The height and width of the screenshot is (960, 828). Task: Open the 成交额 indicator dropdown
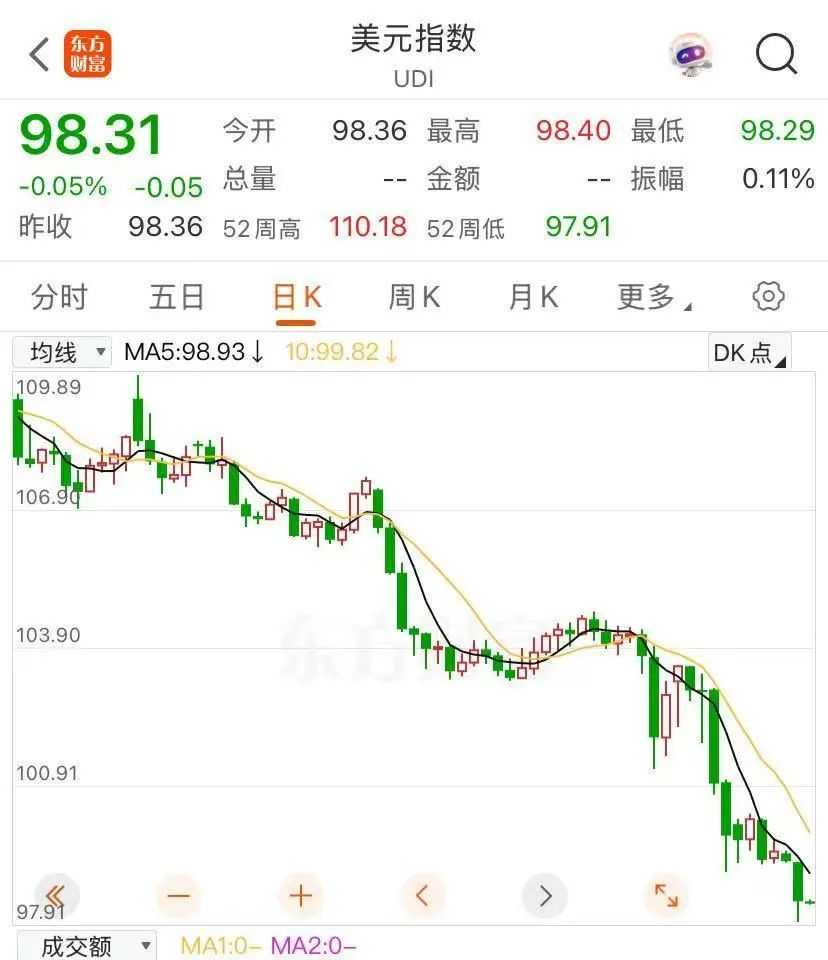click(x=86, y=945)
